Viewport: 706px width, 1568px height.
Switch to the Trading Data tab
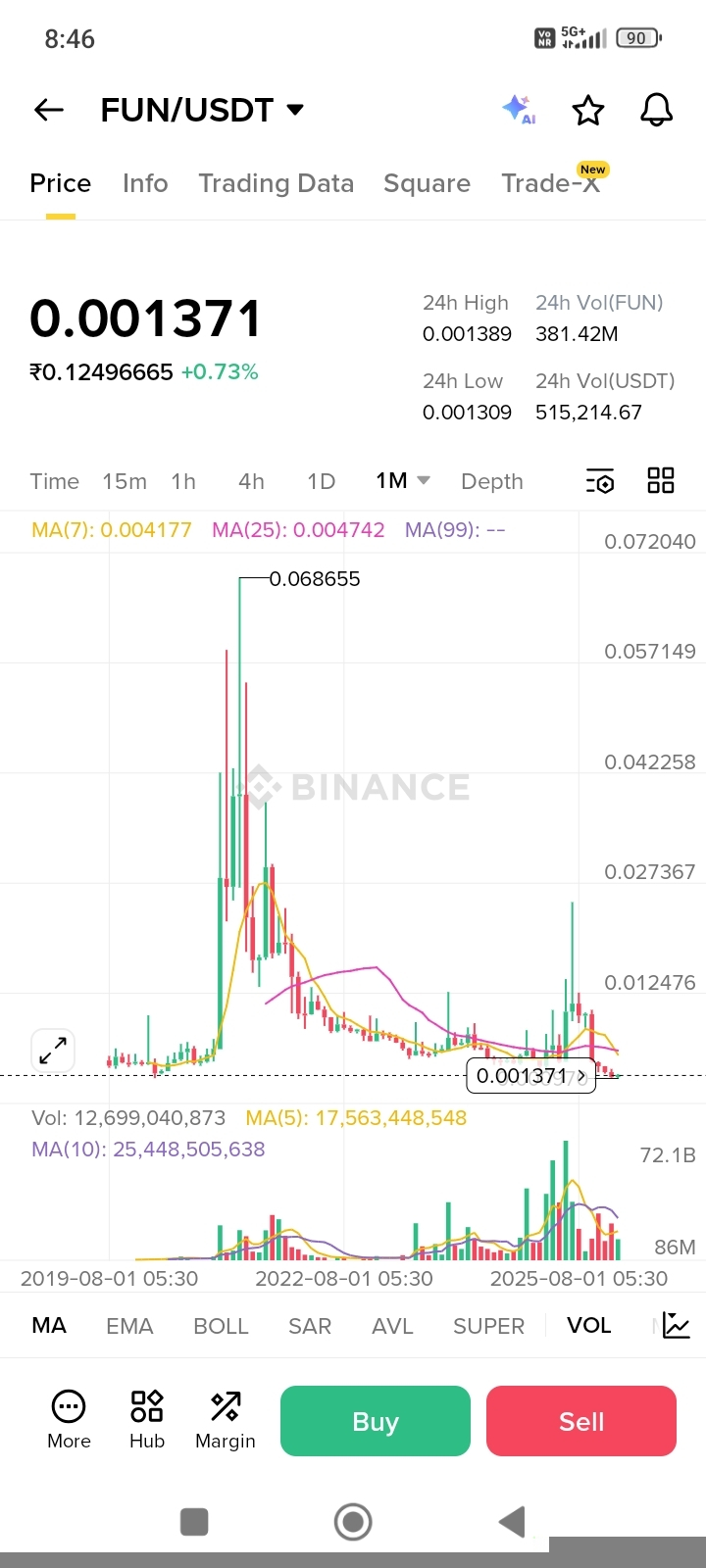click(x=276, y=183)
